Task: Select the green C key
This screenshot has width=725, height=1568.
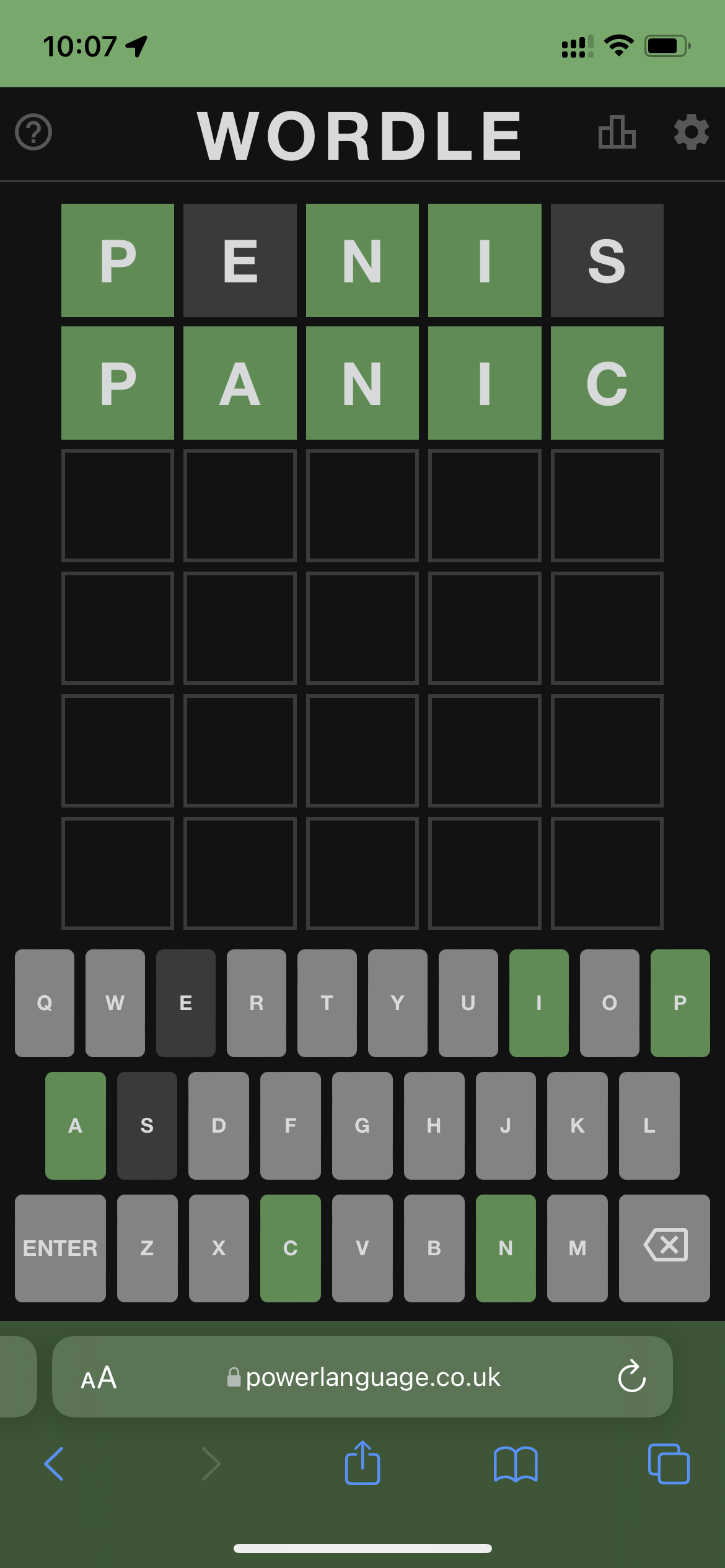Action: (291, 1248)
